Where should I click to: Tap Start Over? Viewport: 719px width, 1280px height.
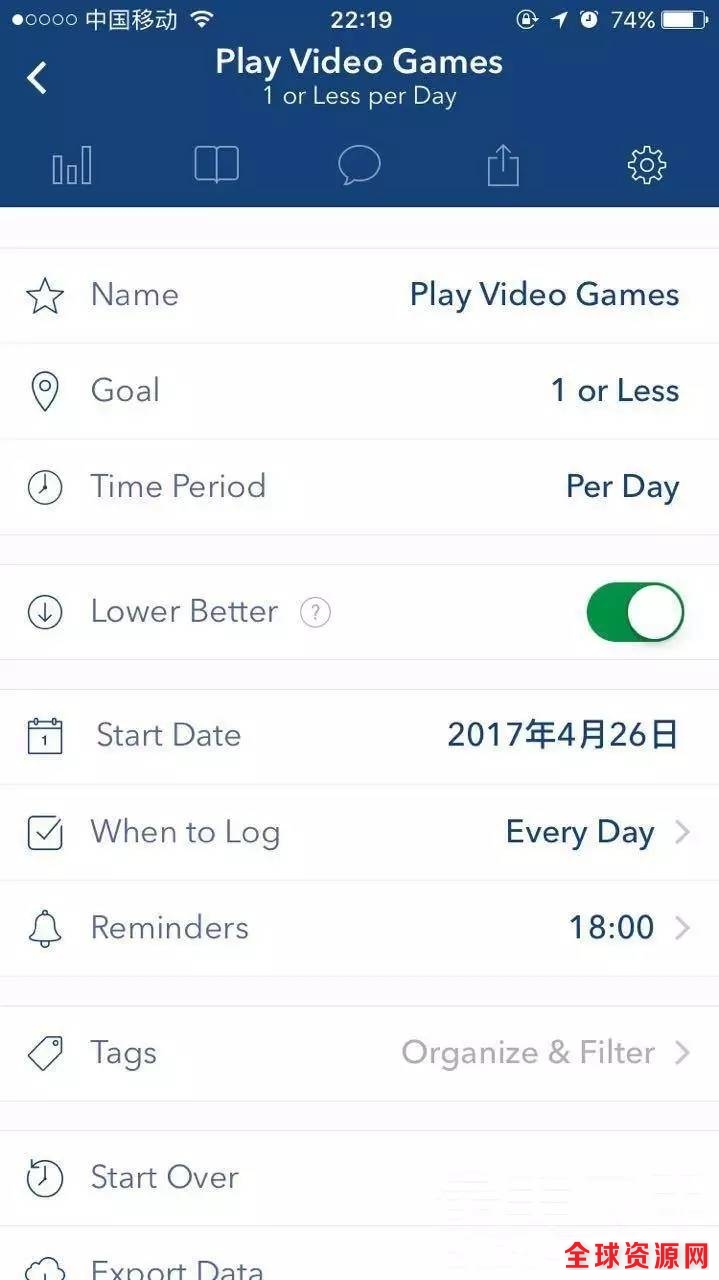tap(164, 1177)
